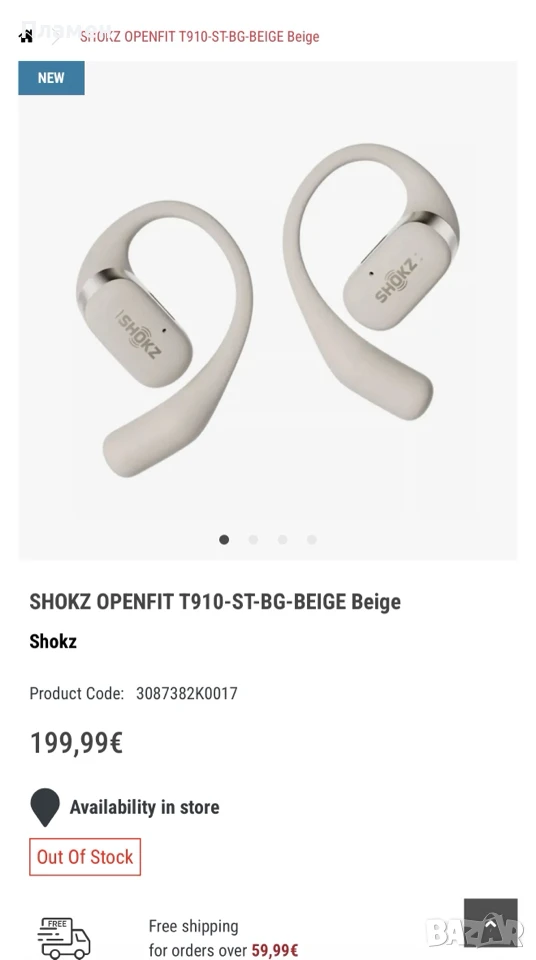Go to the home breadcrumb icon
Image resolution: width=536 pixels, height=960 pixels.
[x=26, y=37]
